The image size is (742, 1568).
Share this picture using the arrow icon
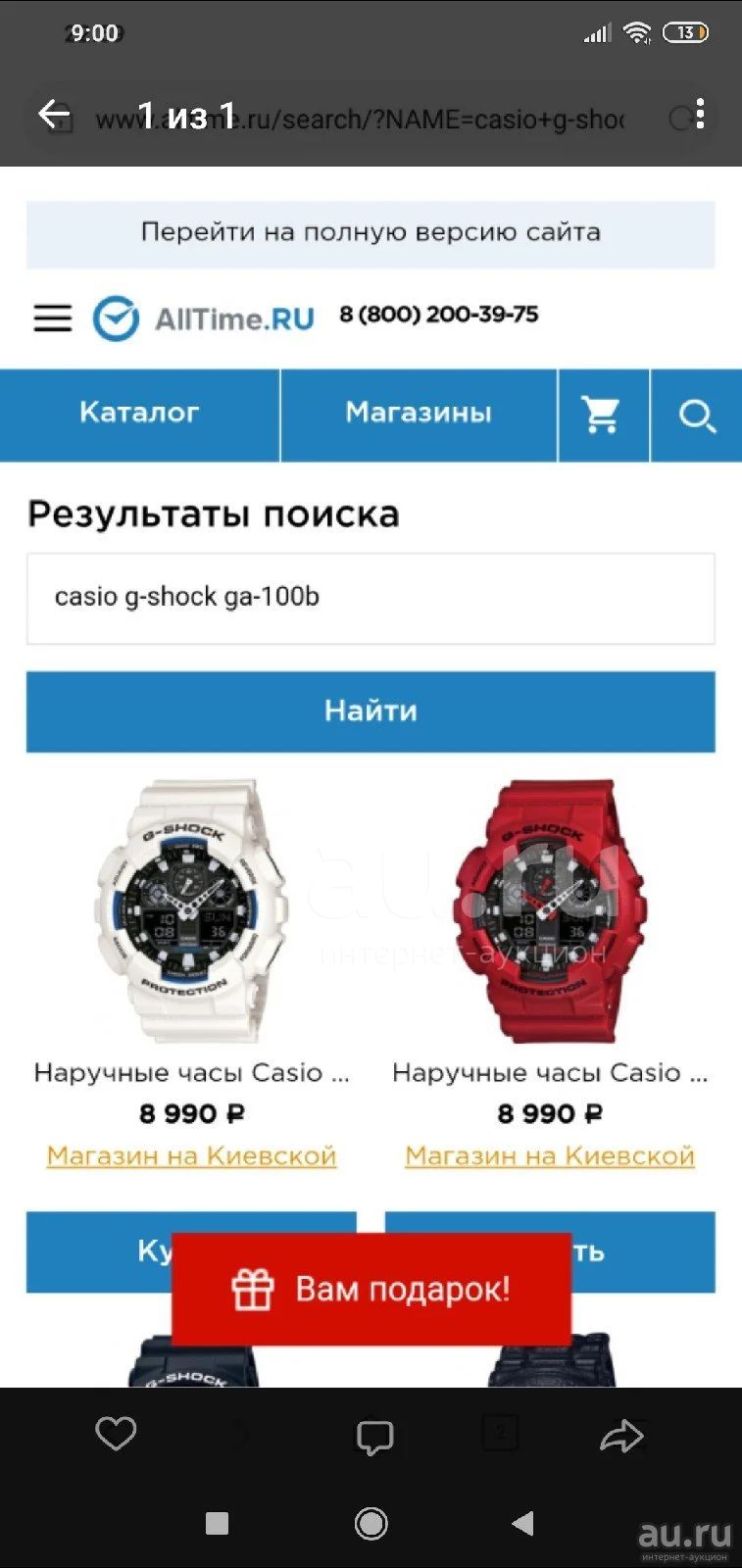[x=621, y=1436]
